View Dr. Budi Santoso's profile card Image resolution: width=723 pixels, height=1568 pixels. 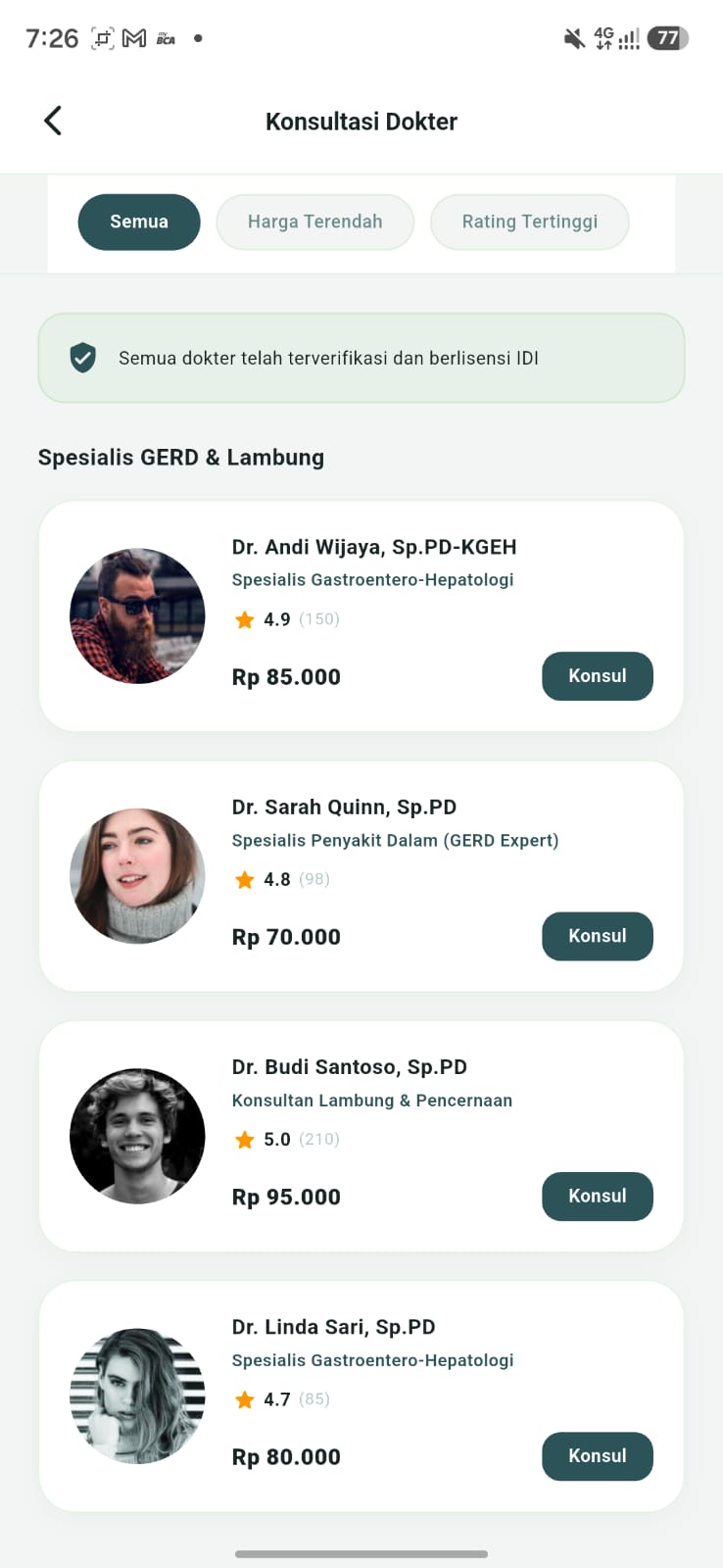pyautogui.click(x=361, y=1136)
